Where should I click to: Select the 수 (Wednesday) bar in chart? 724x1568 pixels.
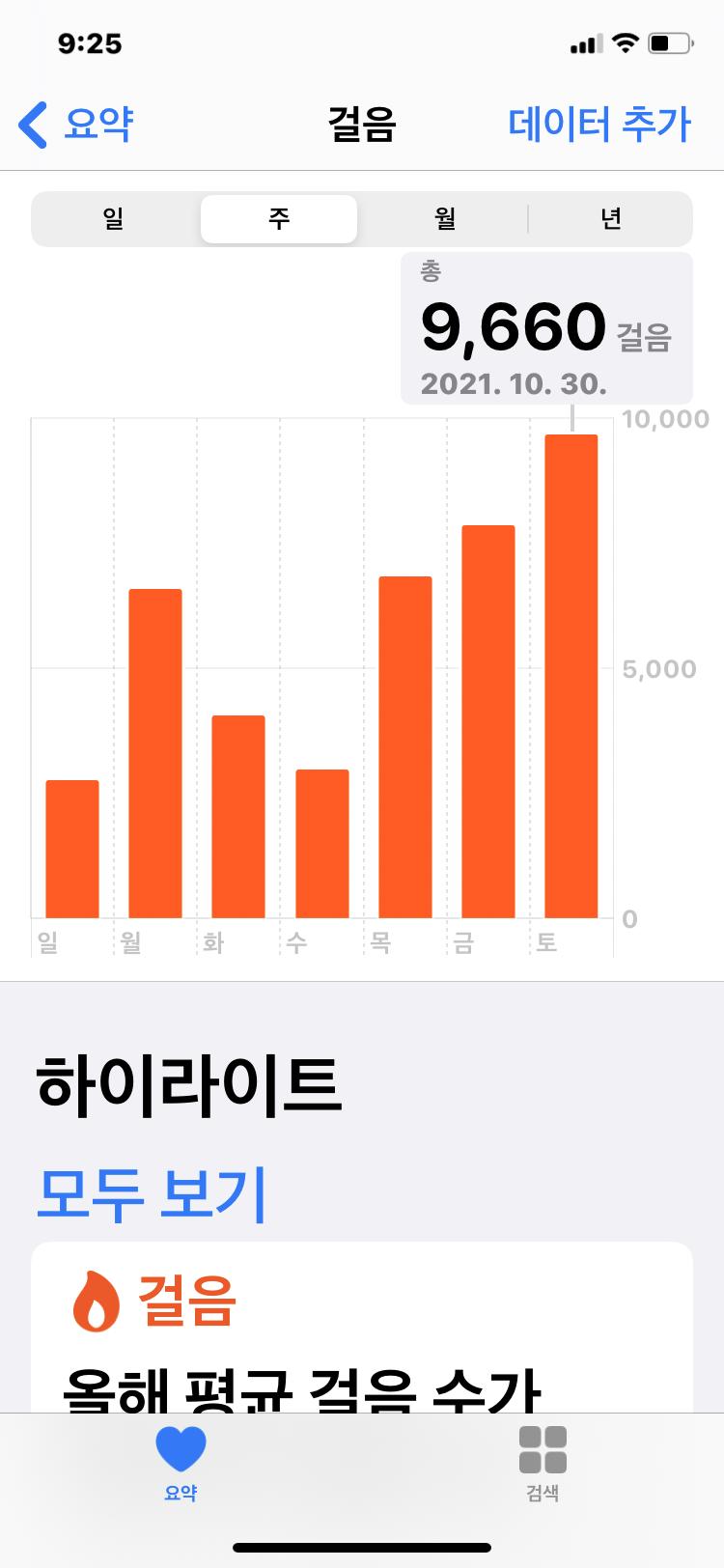[322, 843]
